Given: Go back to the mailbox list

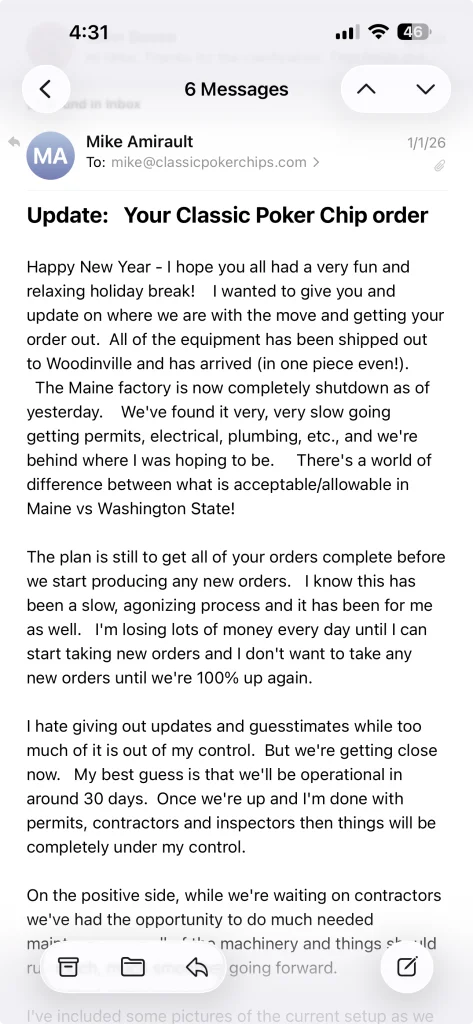Looking at the screenshot, I should click(46, 89).
